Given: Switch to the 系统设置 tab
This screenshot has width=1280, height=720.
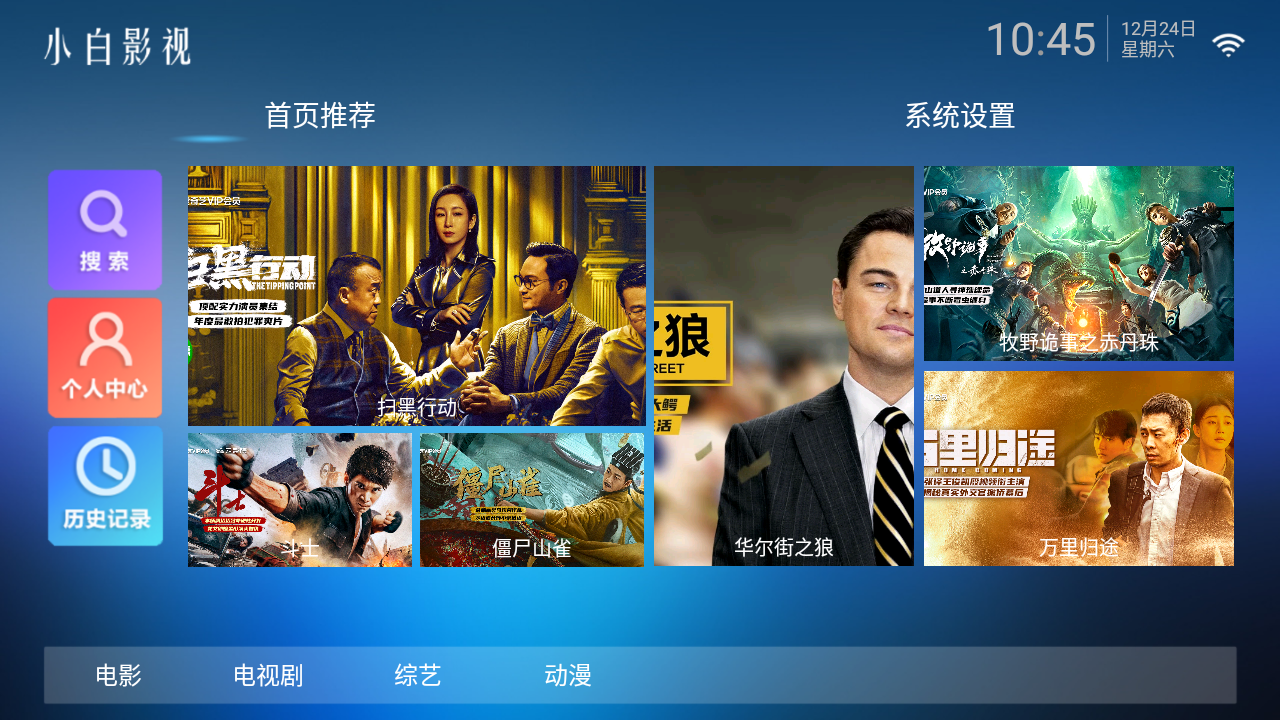Looking at the screenshot, I should pyautogui.click(x=959, y=116).
